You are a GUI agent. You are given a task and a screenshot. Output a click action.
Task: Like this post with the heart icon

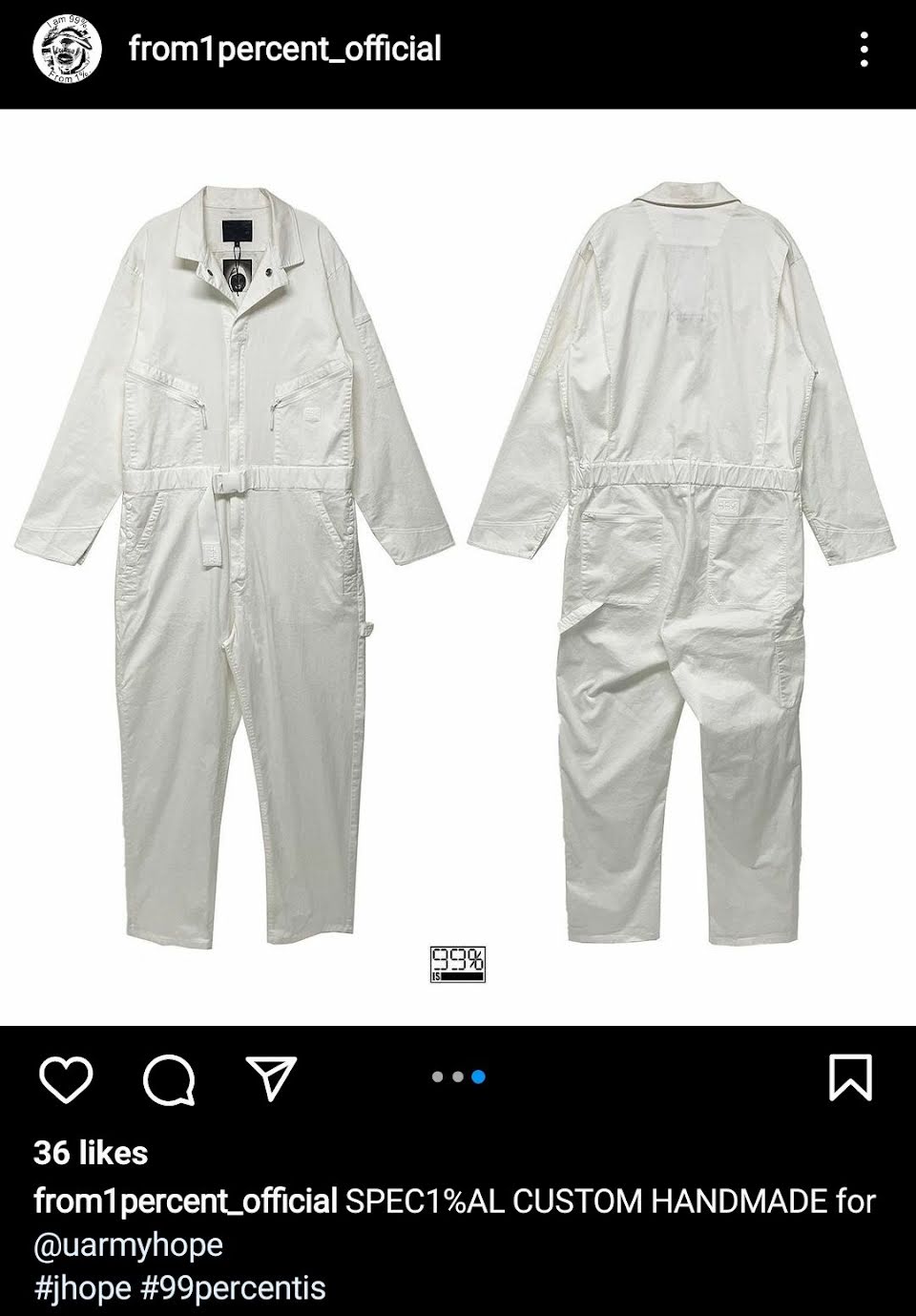point(66,1078)
